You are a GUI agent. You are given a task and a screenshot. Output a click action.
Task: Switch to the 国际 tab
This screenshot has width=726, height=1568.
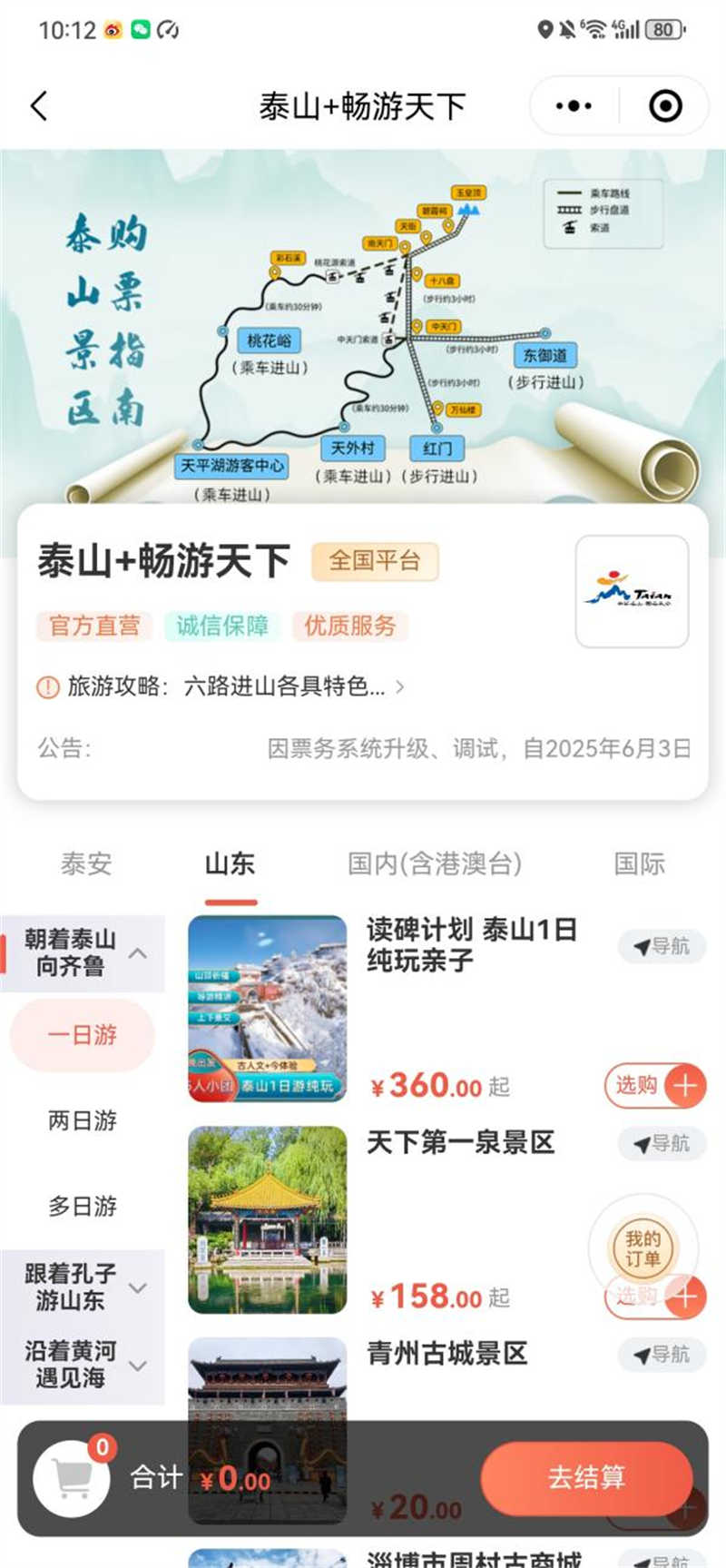coord(640,863)
